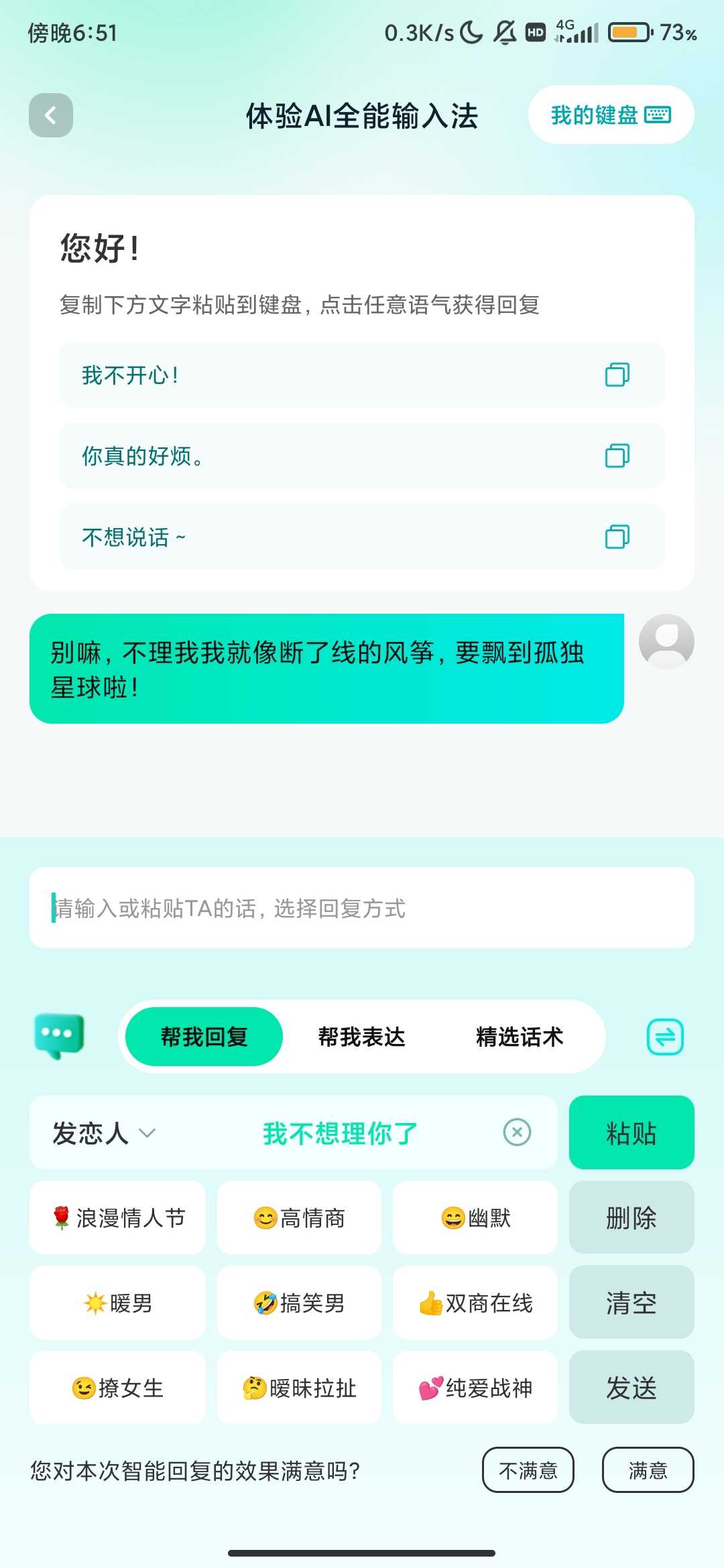
Task: Go back with the top-left arrow
Action: click(x=51, y=115)
